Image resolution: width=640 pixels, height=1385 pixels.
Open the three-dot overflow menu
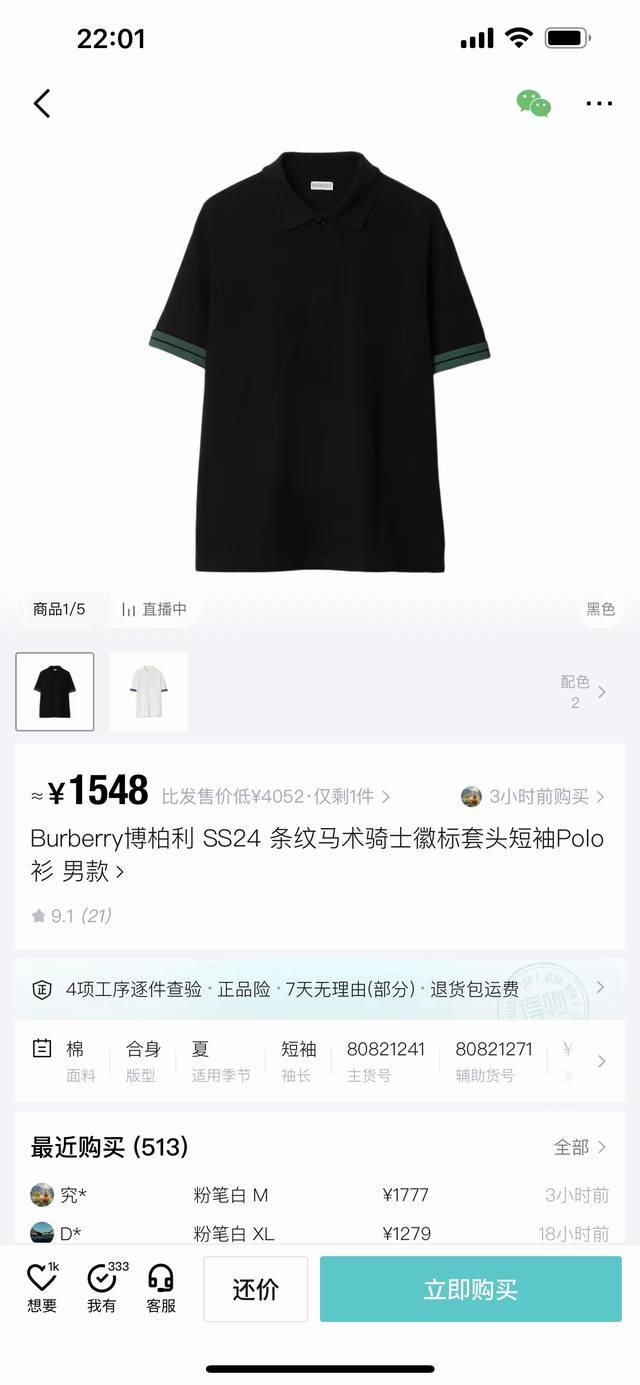[599, 103]
